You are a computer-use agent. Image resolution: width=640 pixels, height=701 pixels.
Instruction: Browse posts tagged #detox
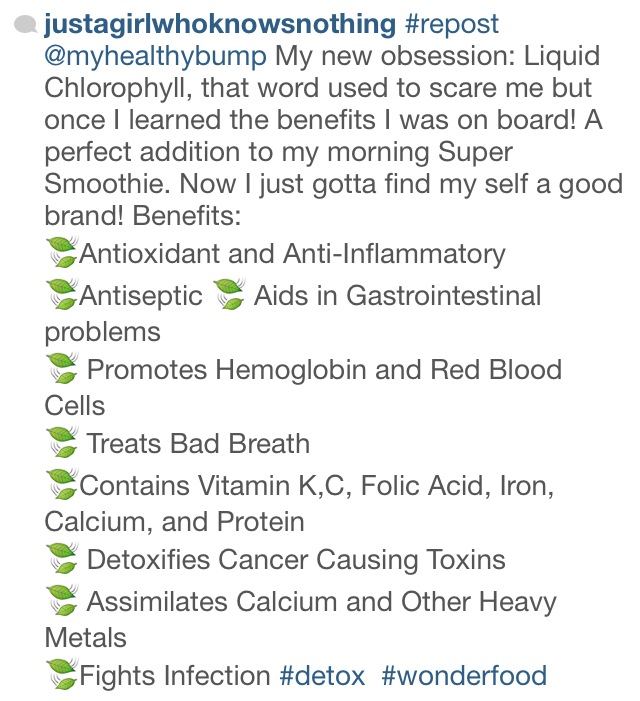click(321, 676)
